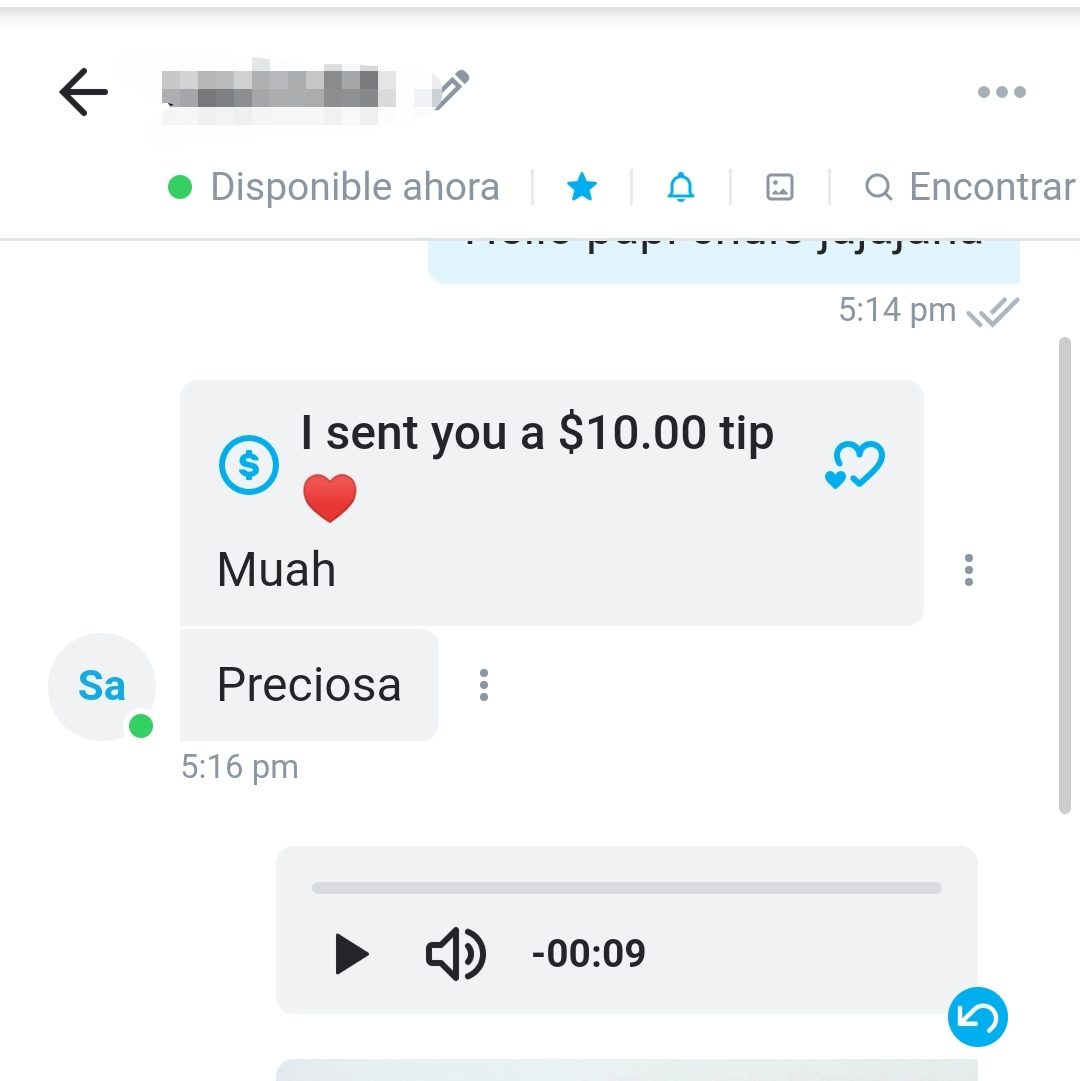Screen dimensions: 1080x1081
Task: Tap the blue circular arrow button
Action: [977, 1017]
